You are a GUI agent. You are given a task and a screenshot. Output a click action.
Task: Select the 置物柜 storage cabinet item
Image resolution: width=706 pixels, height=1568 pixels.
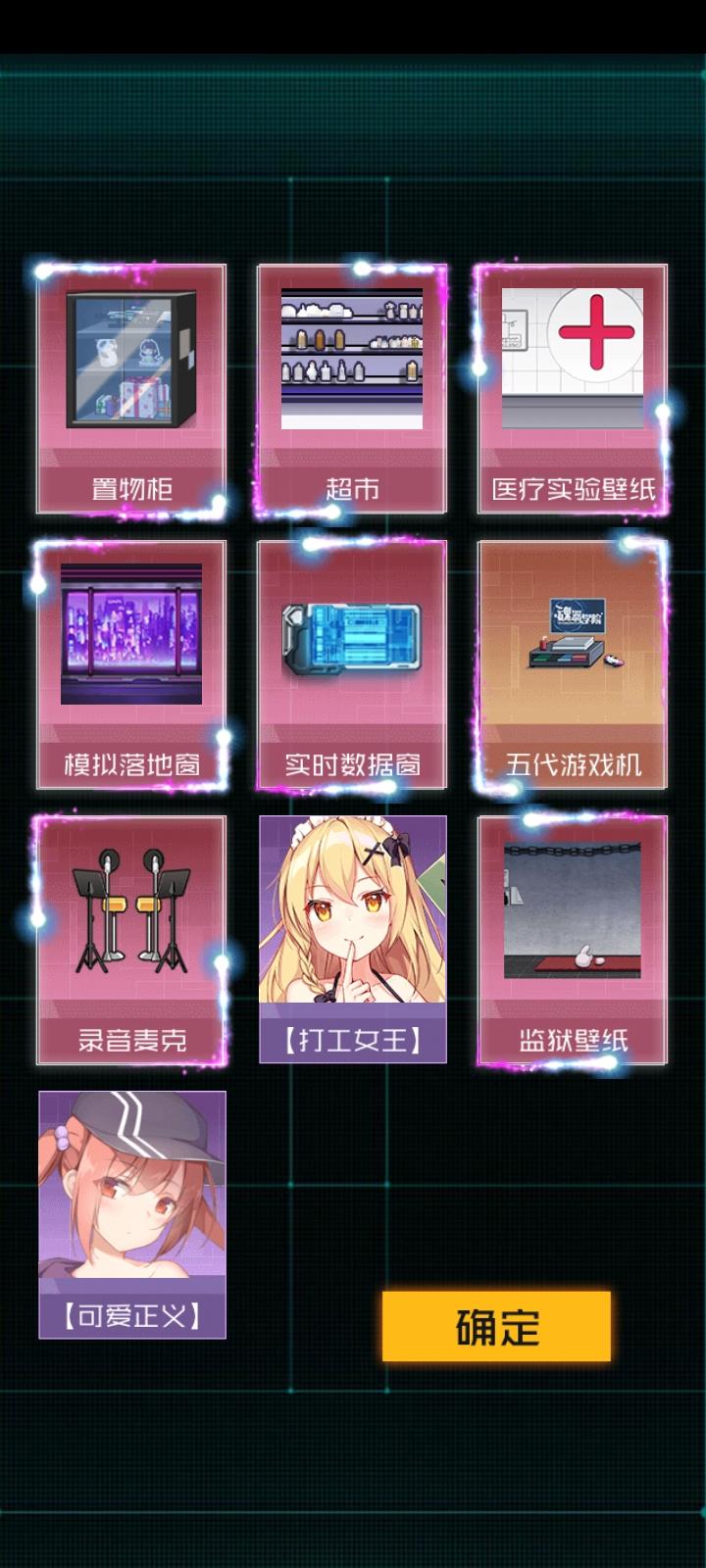click(132, 382)
